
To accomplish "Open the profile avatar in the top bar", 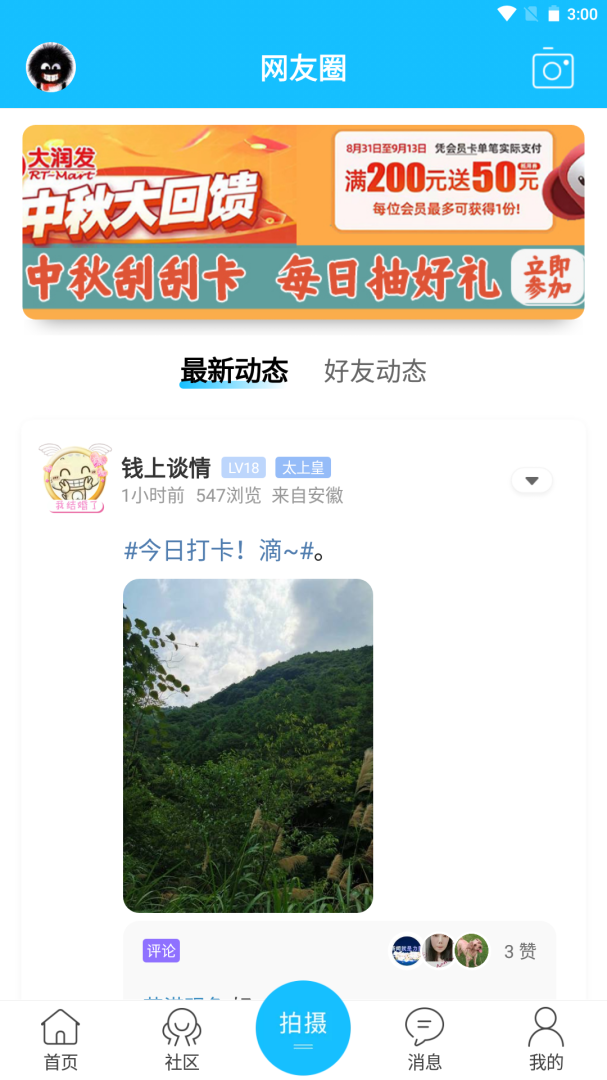I will (51, 68).
